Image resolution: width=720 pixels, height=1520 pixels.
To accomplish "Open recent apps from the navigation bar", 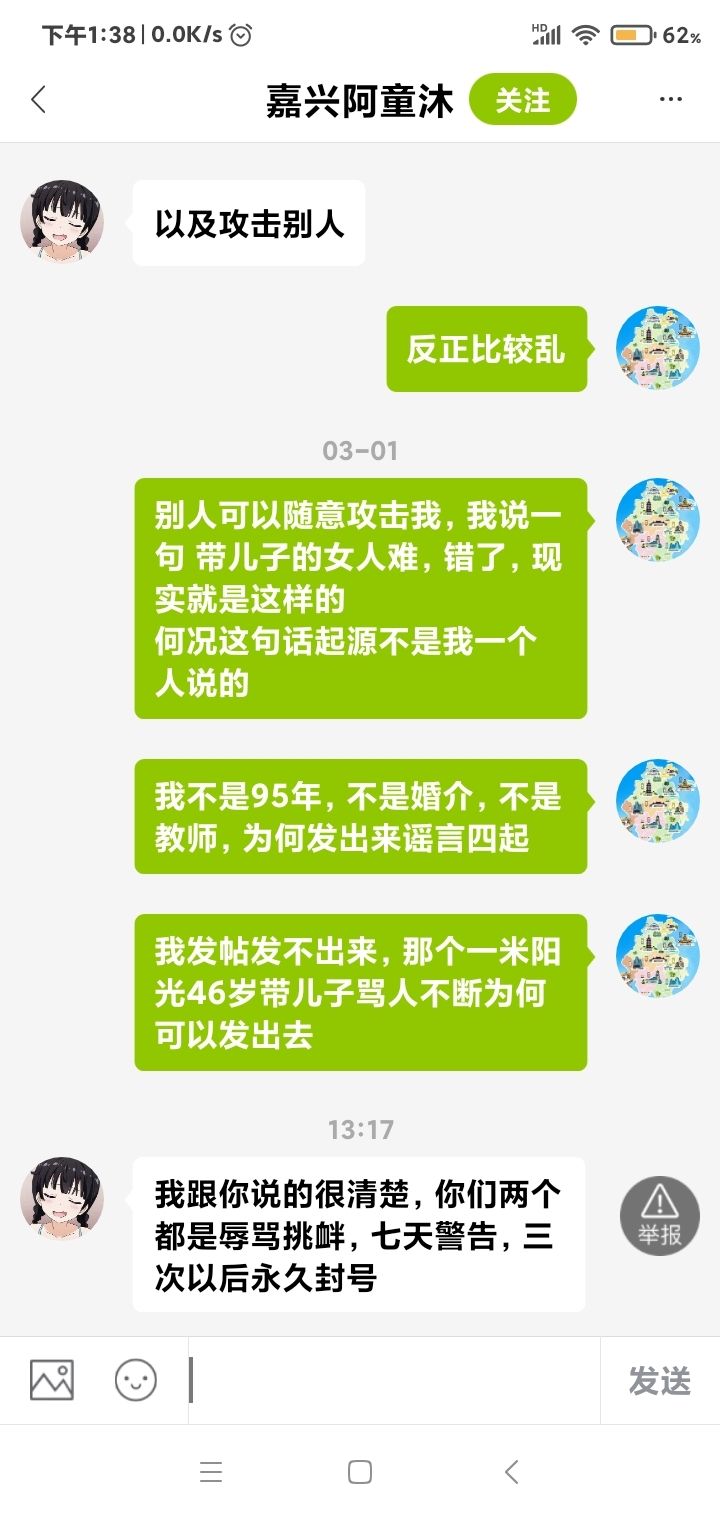I will pyautogui.click(x=210, y=1472).
